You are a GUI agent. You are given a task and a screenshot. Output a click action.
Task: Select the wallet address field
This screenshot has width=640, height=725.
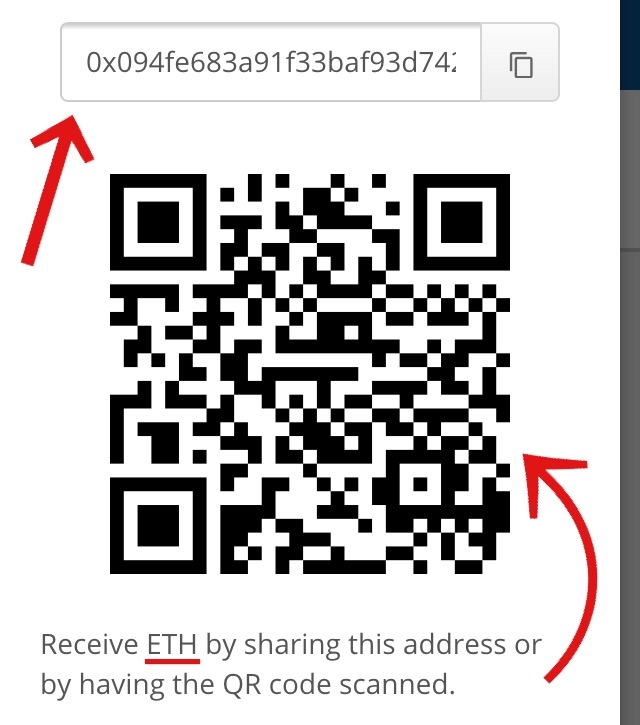pos(270,64)
